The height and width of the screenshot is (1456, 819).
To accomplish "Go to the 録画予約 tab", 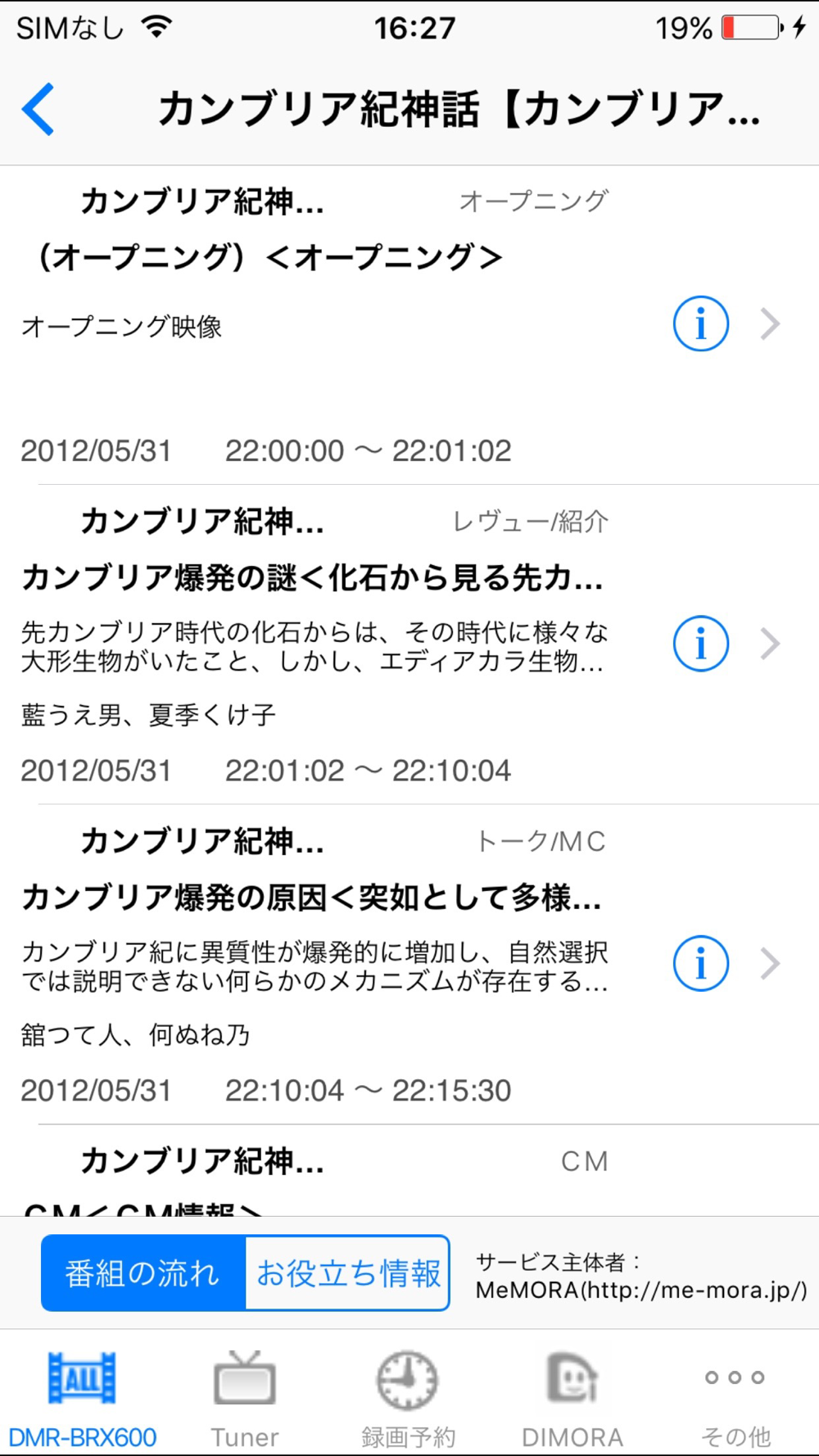I will pos(408,1398).
